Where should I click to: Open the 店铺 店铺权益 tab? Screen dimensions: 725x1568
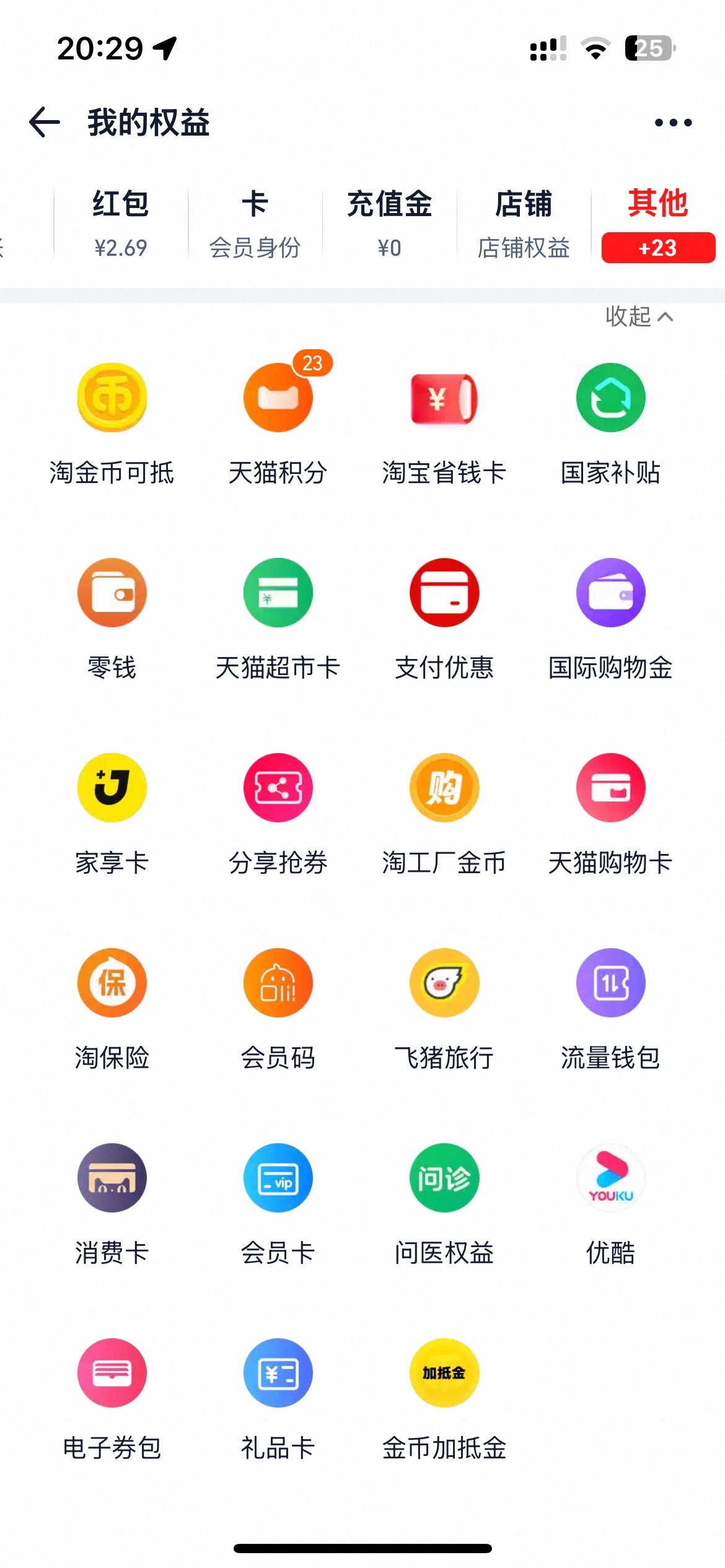tap(524, 223)
